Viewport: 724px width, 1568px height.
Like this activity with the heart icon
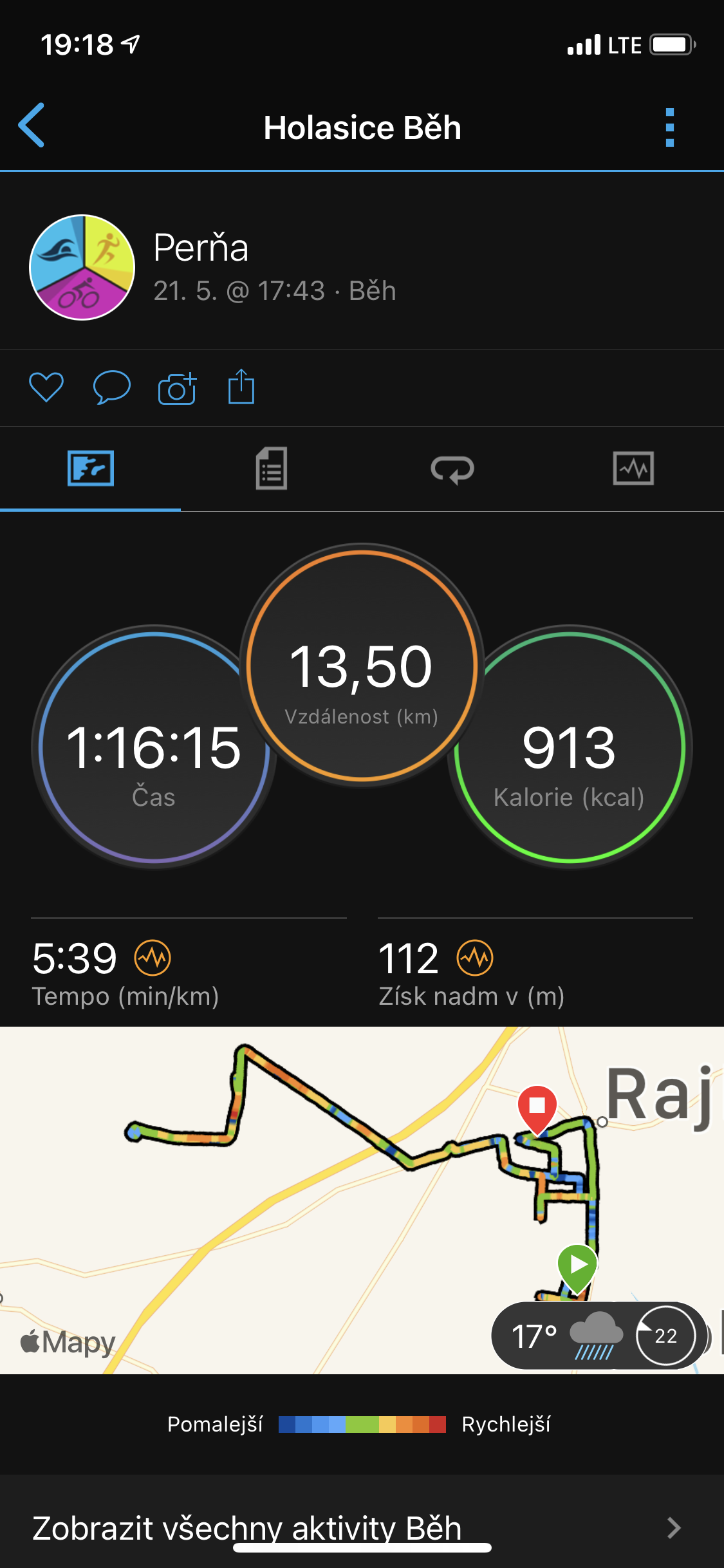click(x=46, y=387)
